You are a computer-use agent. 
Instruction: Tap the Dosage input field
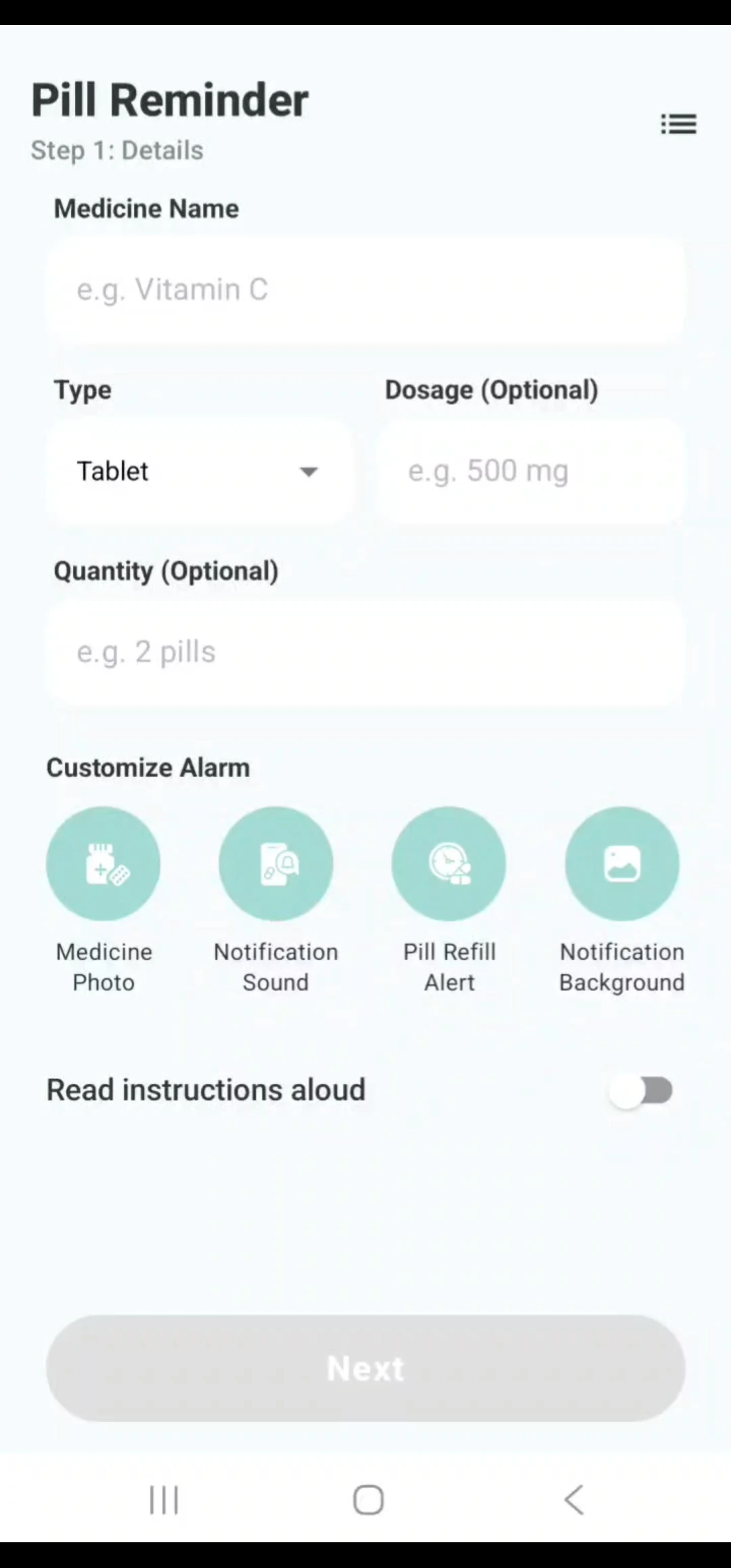[529, 471]
